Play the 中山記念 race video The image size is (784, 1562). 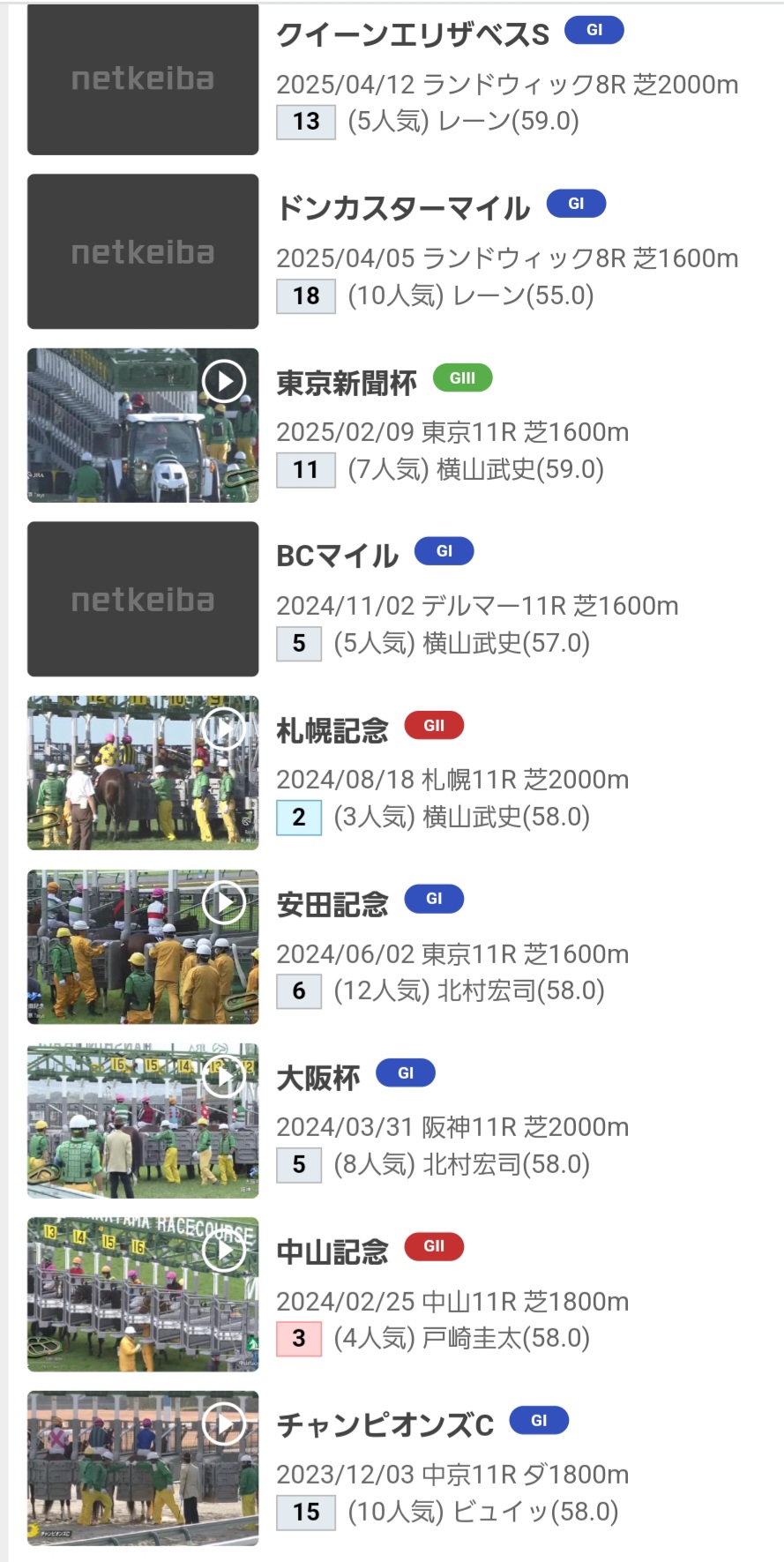[x=224, y=1250]
